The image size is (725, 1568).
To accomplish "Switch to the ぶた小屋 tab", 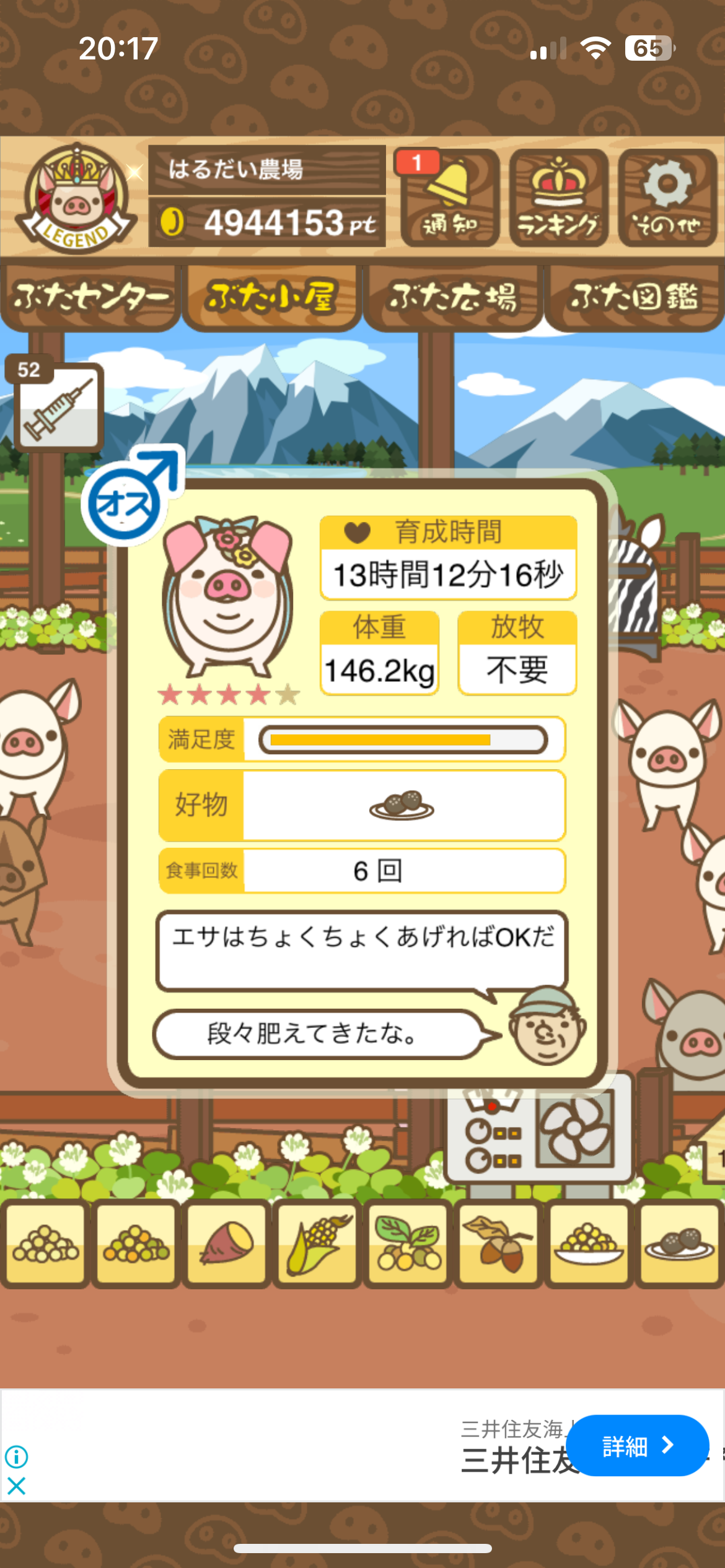I will click(x=271, y=298).
